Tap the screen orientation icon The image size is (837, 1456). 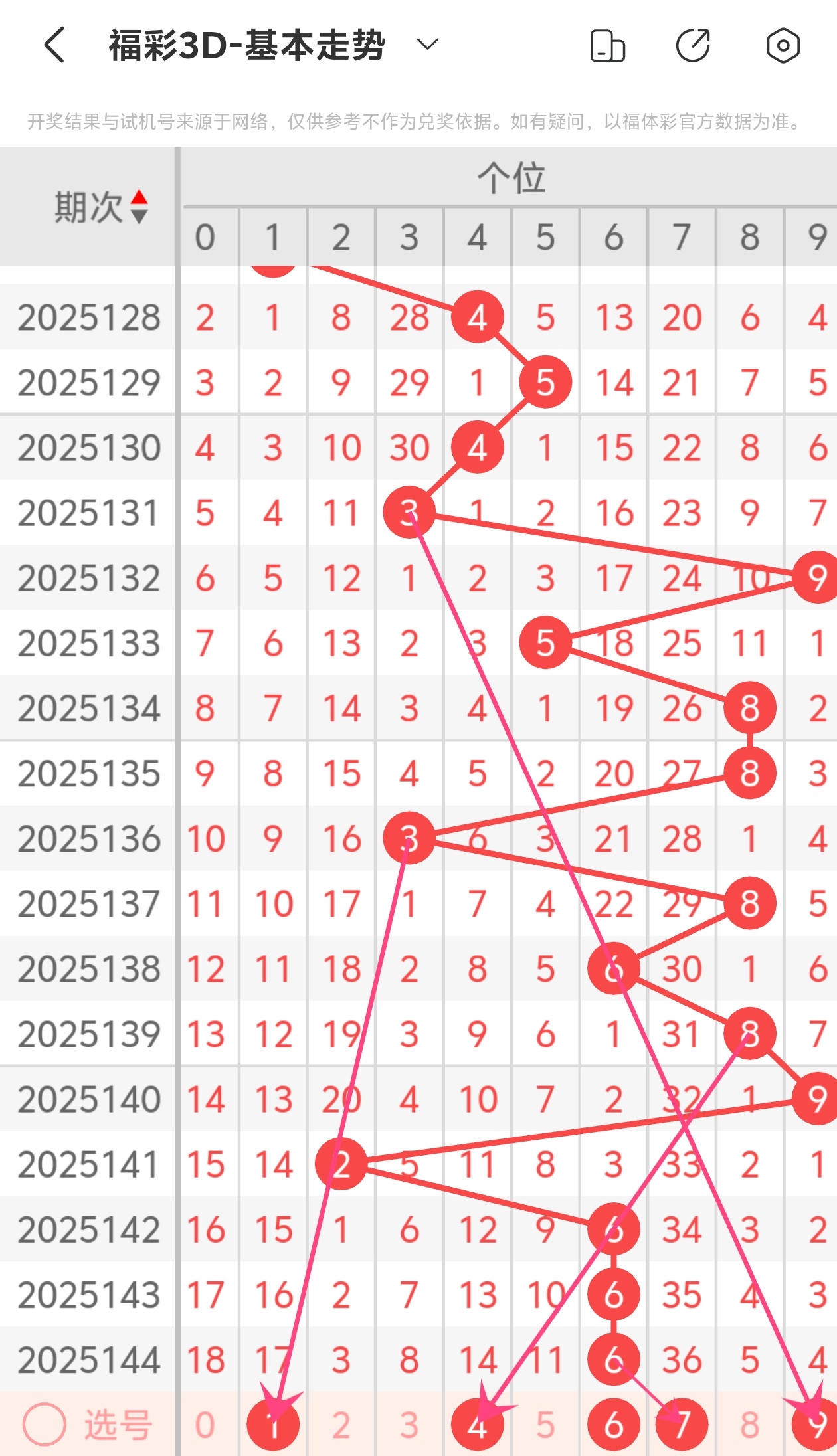(x=607, y=46)
